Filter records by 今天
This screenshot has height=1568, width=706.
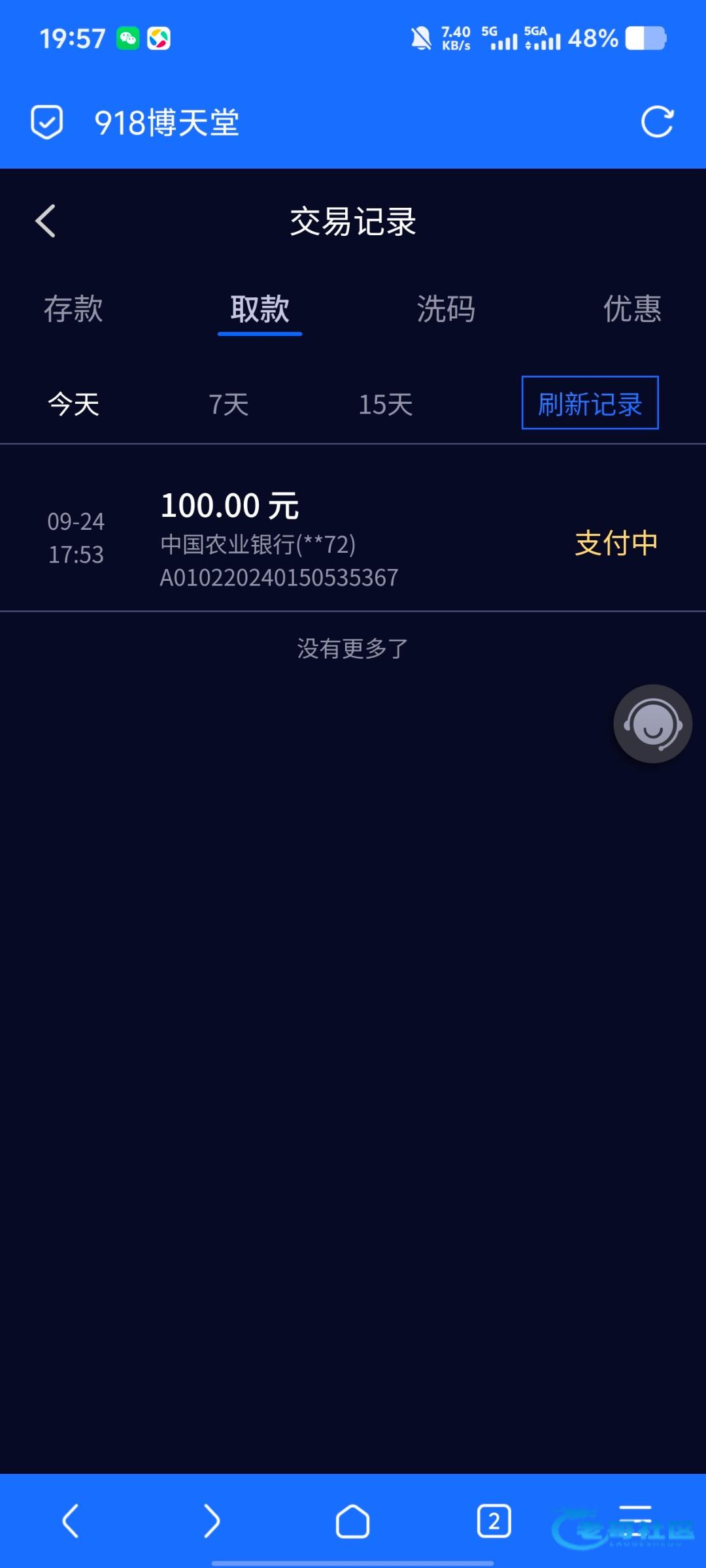73,404
